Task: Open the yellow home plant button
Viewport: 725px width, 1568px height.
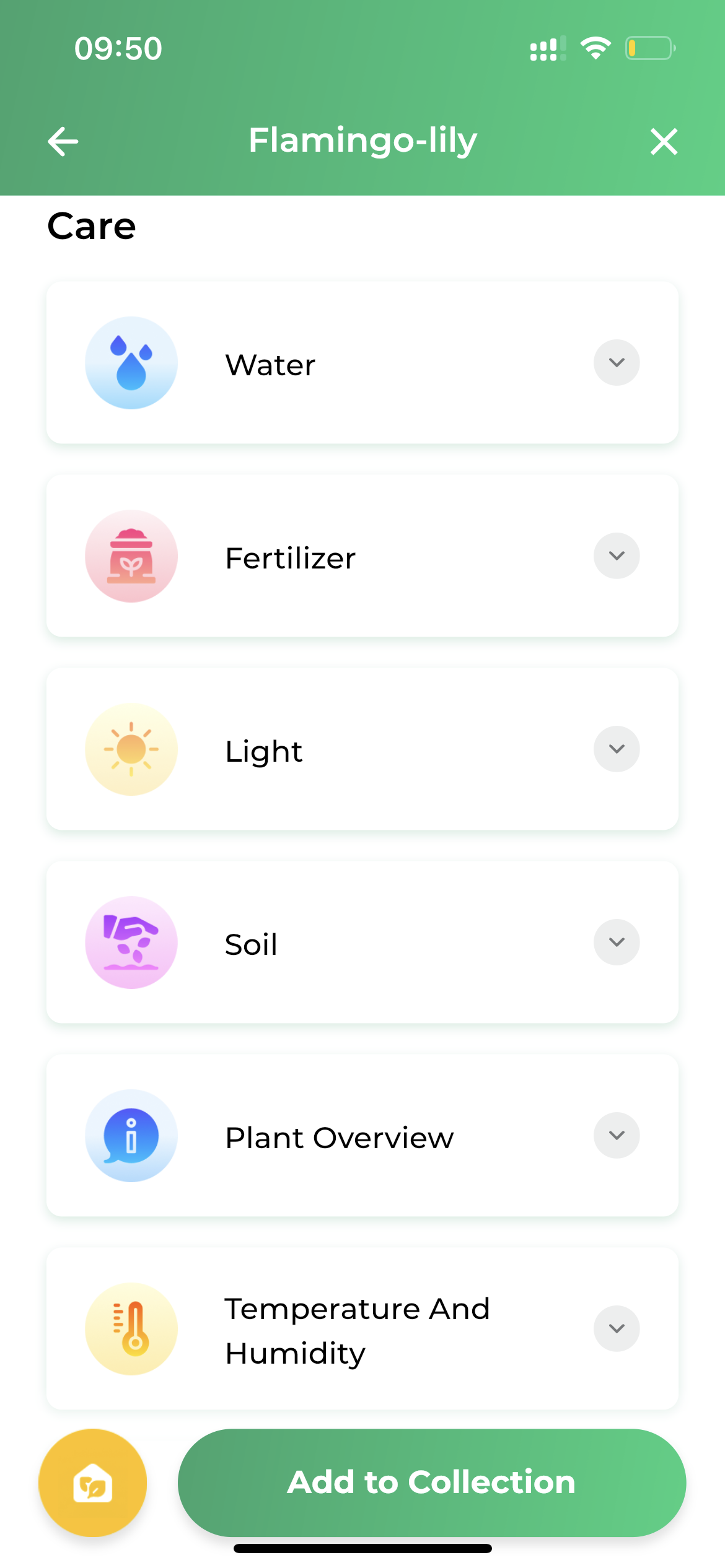Action: click(x=93, y=1483)
